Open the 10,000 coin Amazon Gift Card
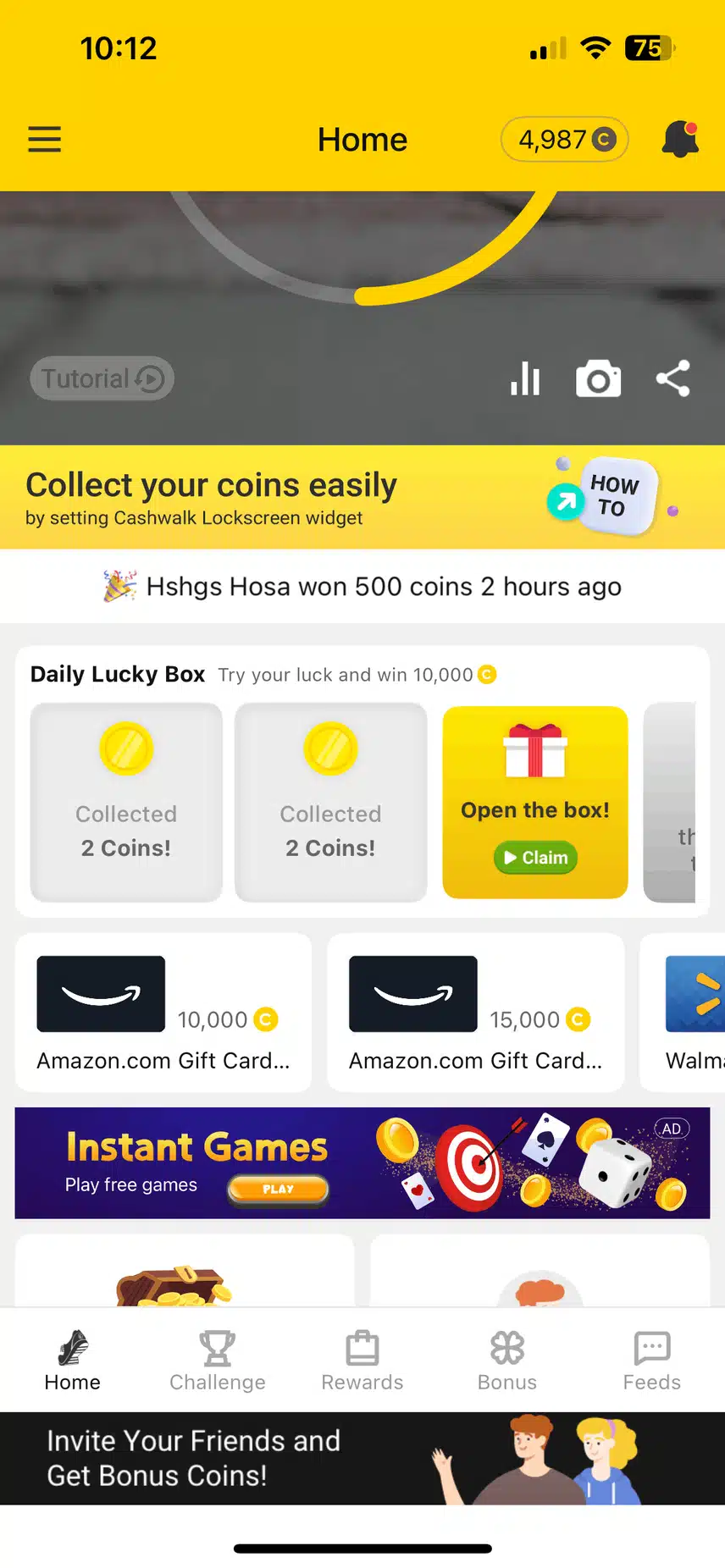725x1568 pixels. click(163, 1013)
